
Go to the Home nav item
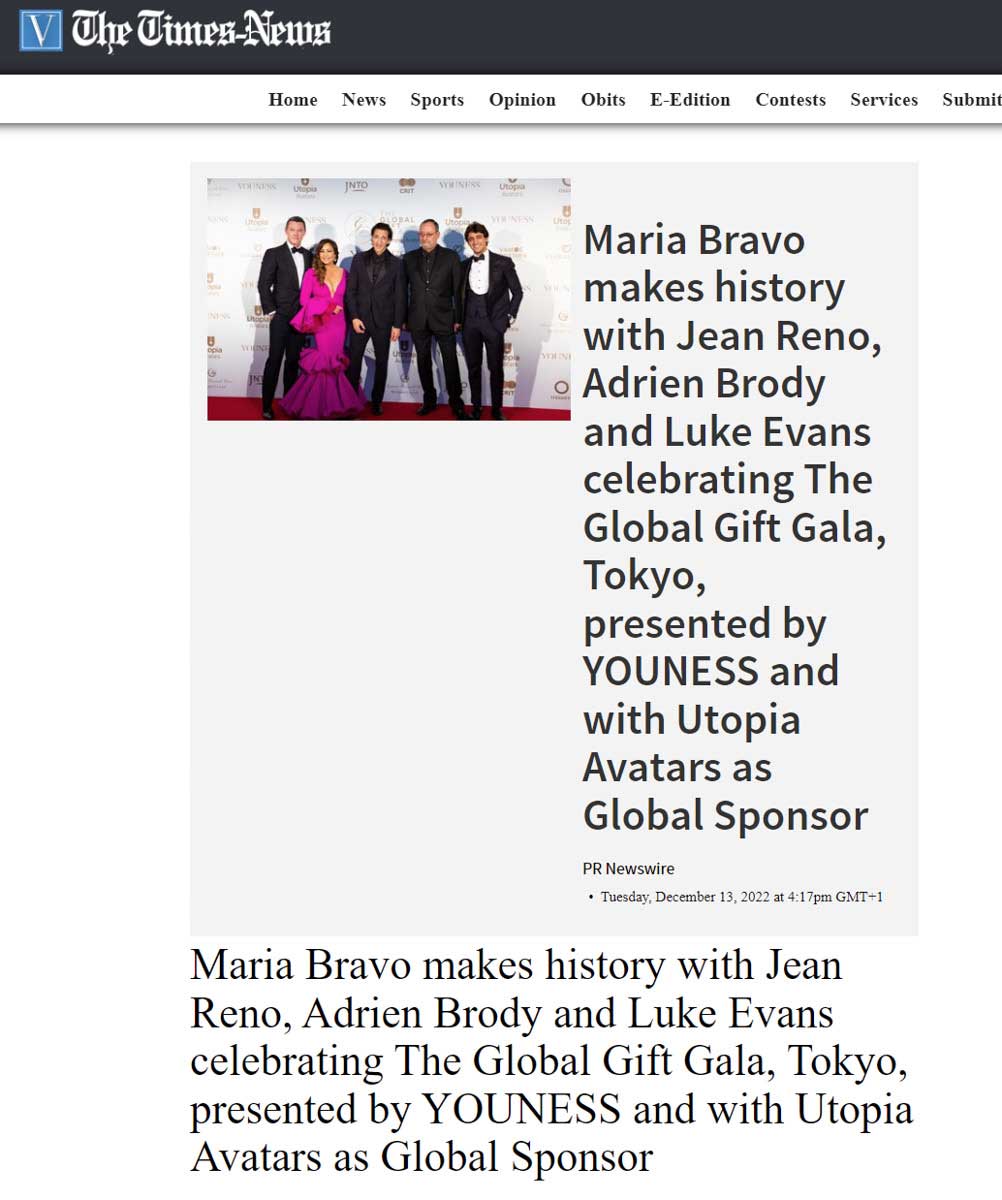[x=293, y=100]
